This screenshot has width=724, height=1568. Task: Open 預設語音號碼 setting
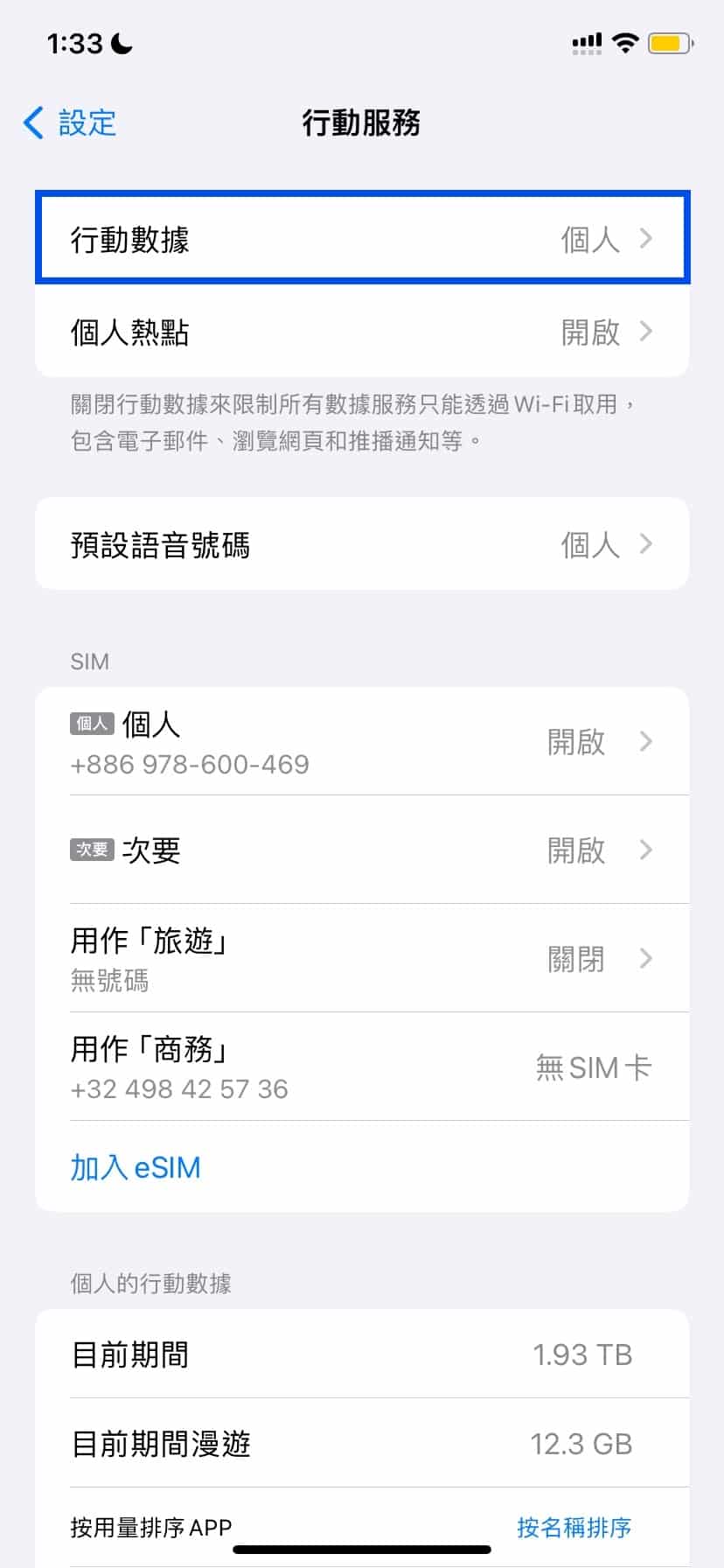[362, 544]
